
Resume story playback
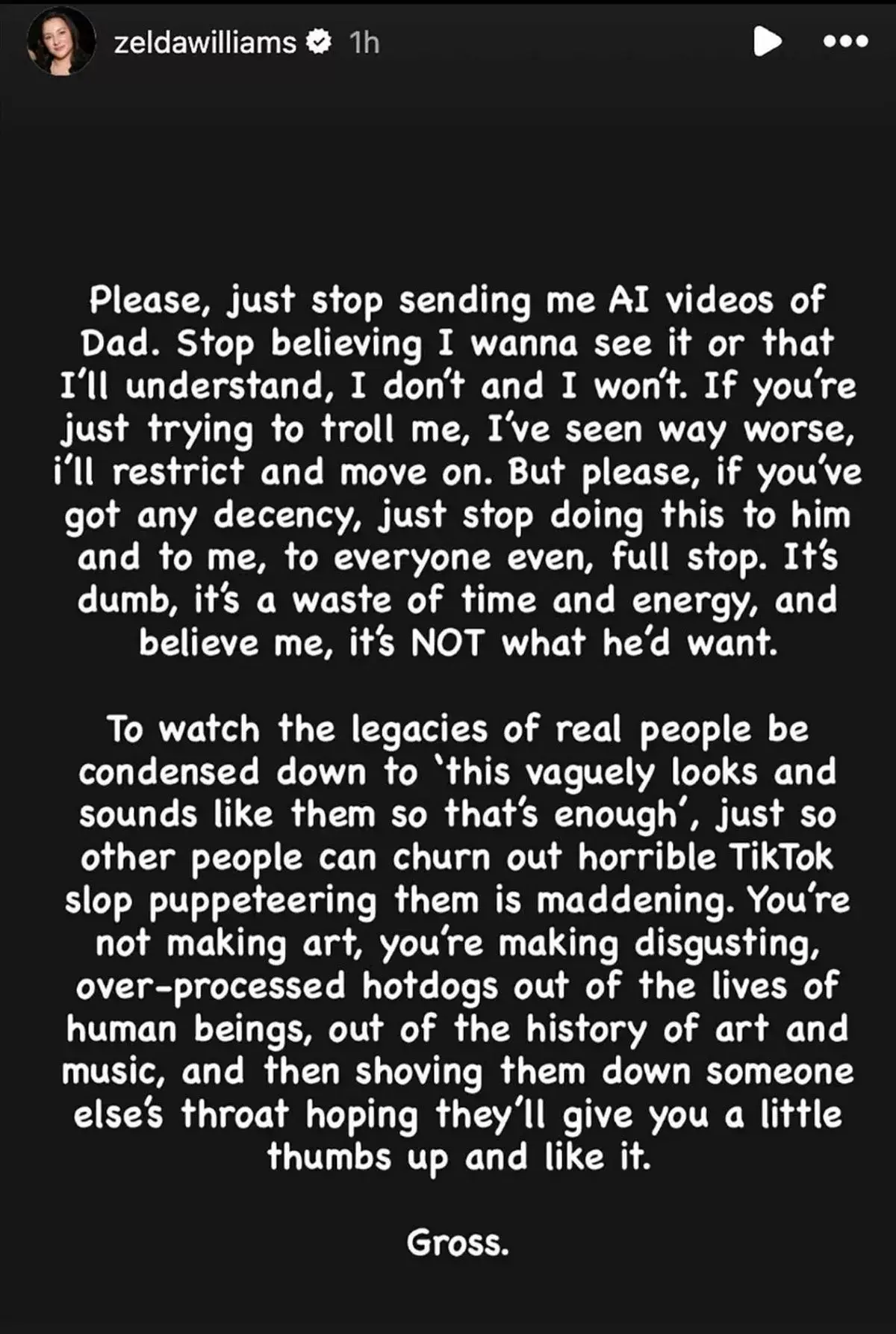click(767, 42)
